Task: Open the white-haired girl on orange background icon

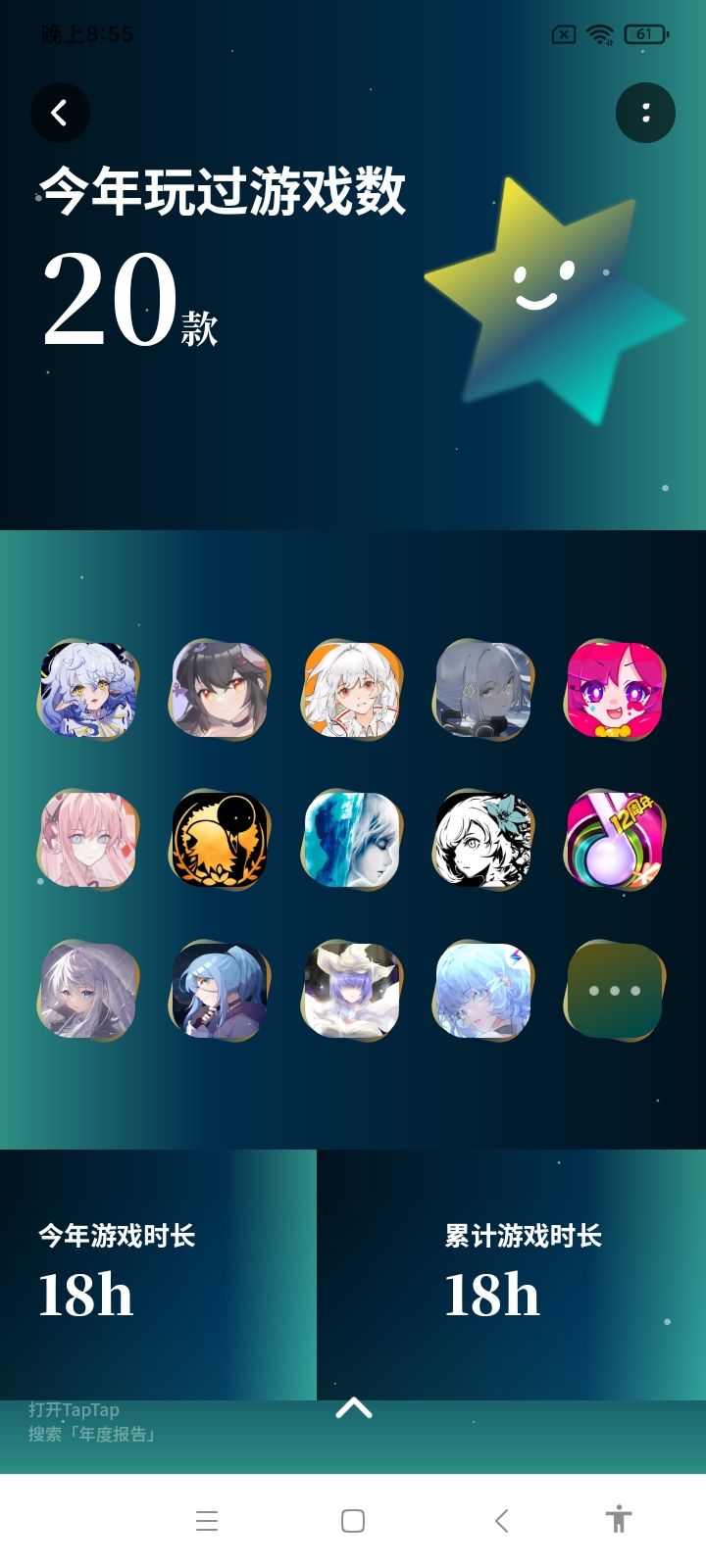Action: (x=352, y=690)
